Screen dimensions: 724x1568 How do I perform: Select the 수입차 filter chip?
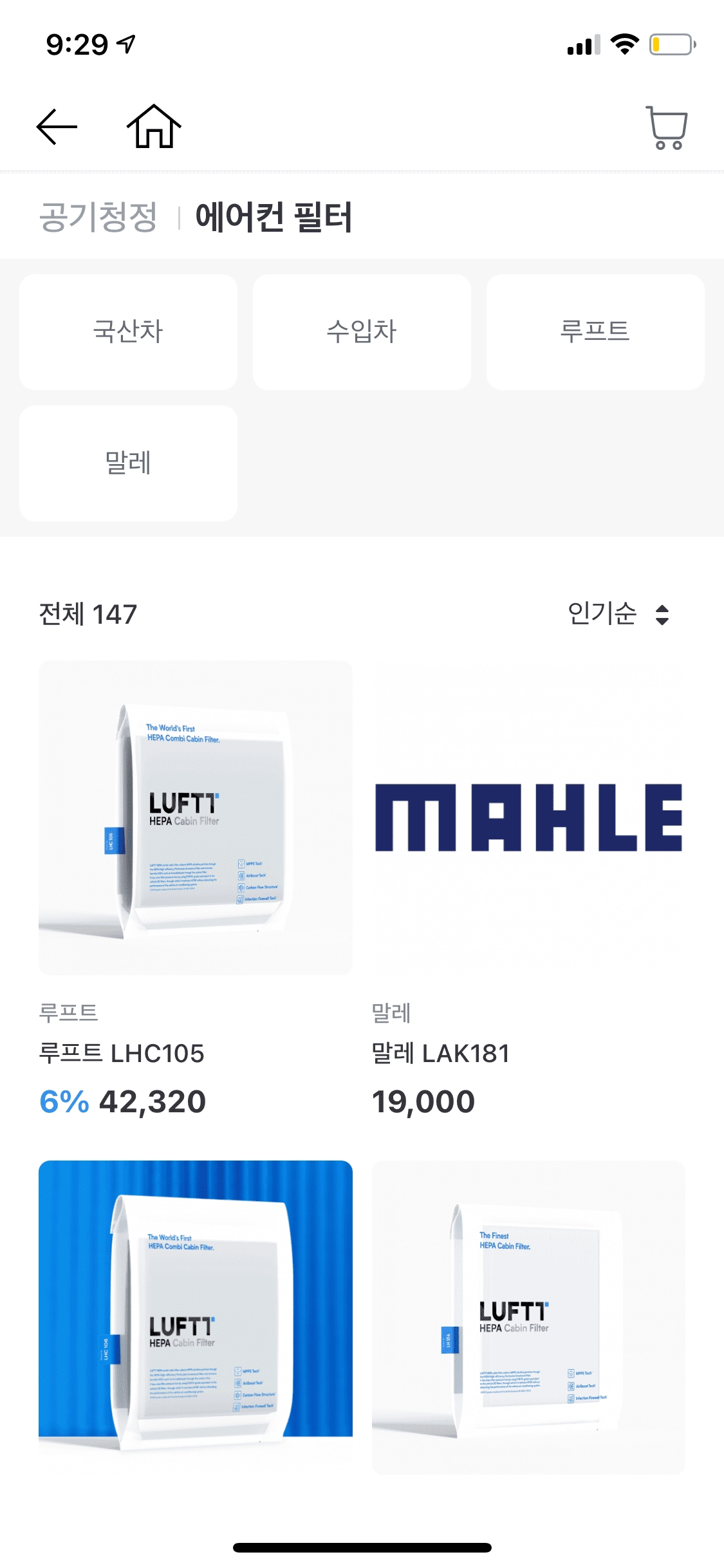(362, 332)
